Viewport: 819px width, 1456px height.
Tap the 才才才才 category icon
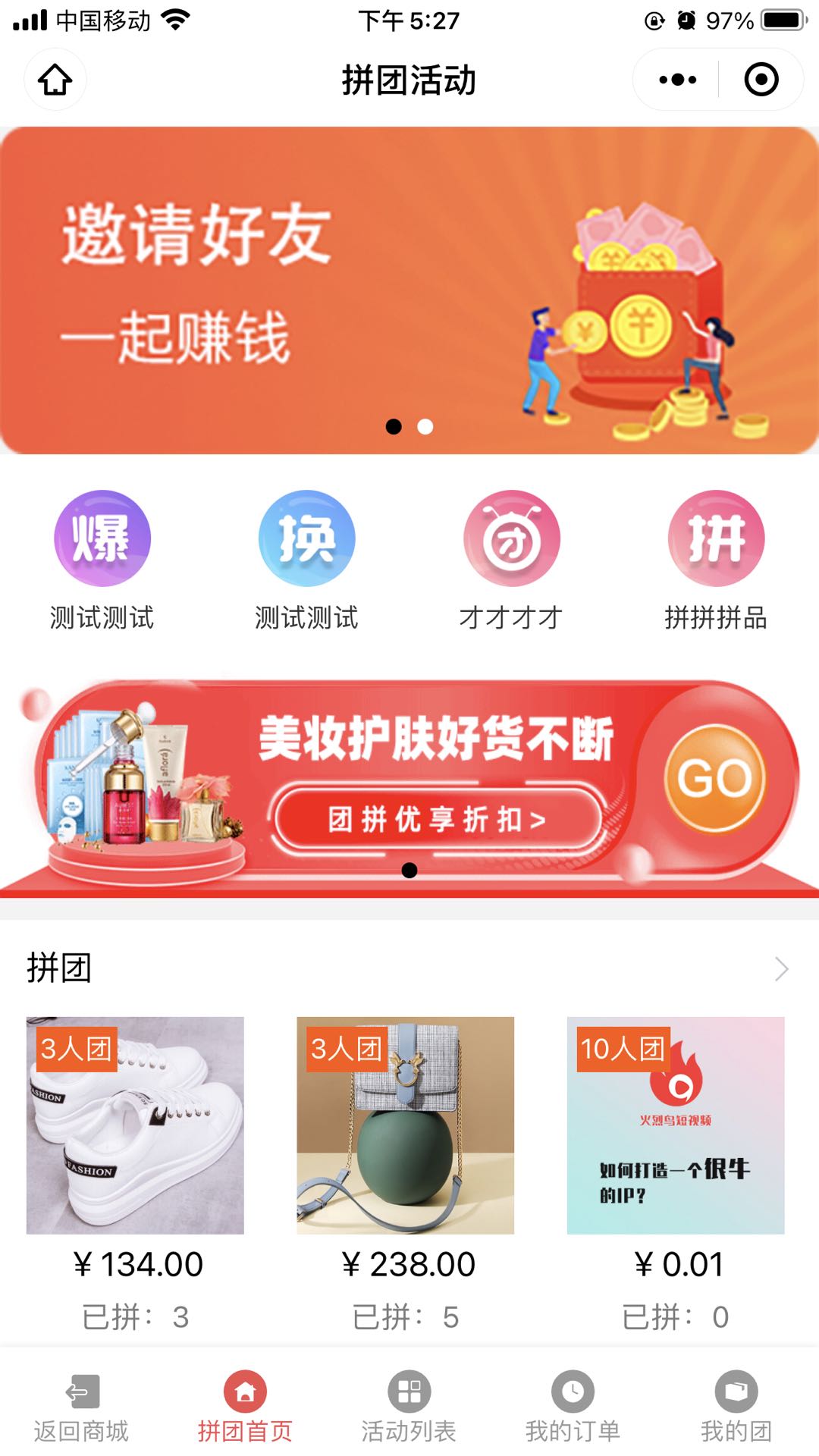click(512, 538)
